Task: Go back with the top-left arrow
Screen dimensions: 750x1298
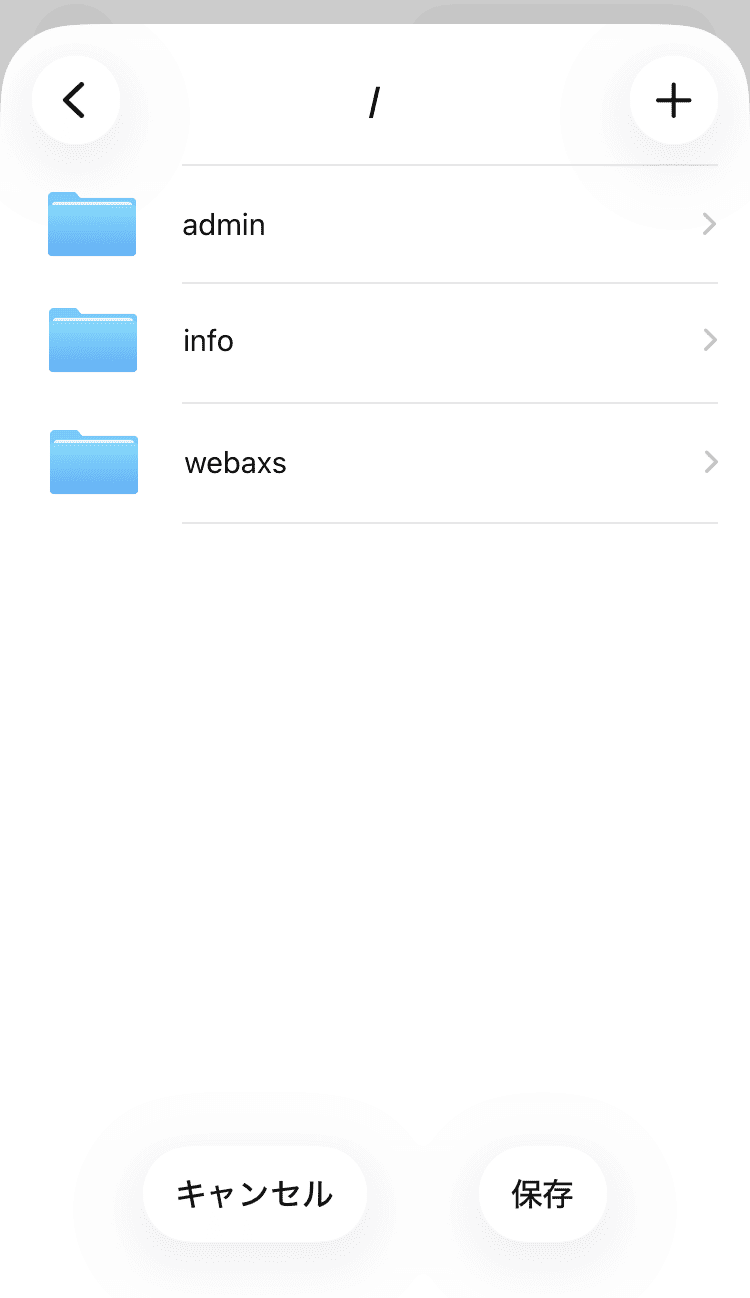Action: [x=75, y=100]
